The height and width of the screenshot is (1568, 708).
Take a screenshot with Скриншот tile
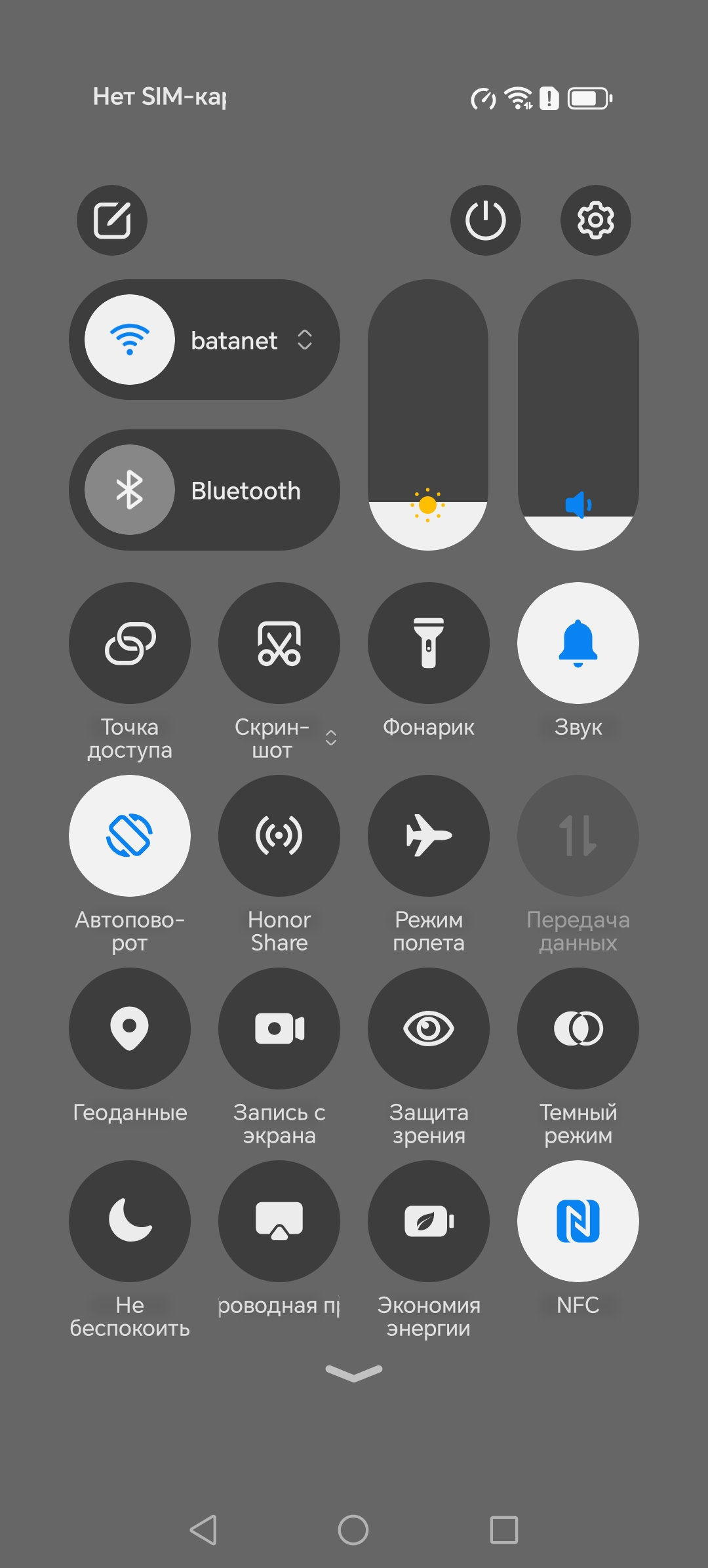[x=279, y=643]
